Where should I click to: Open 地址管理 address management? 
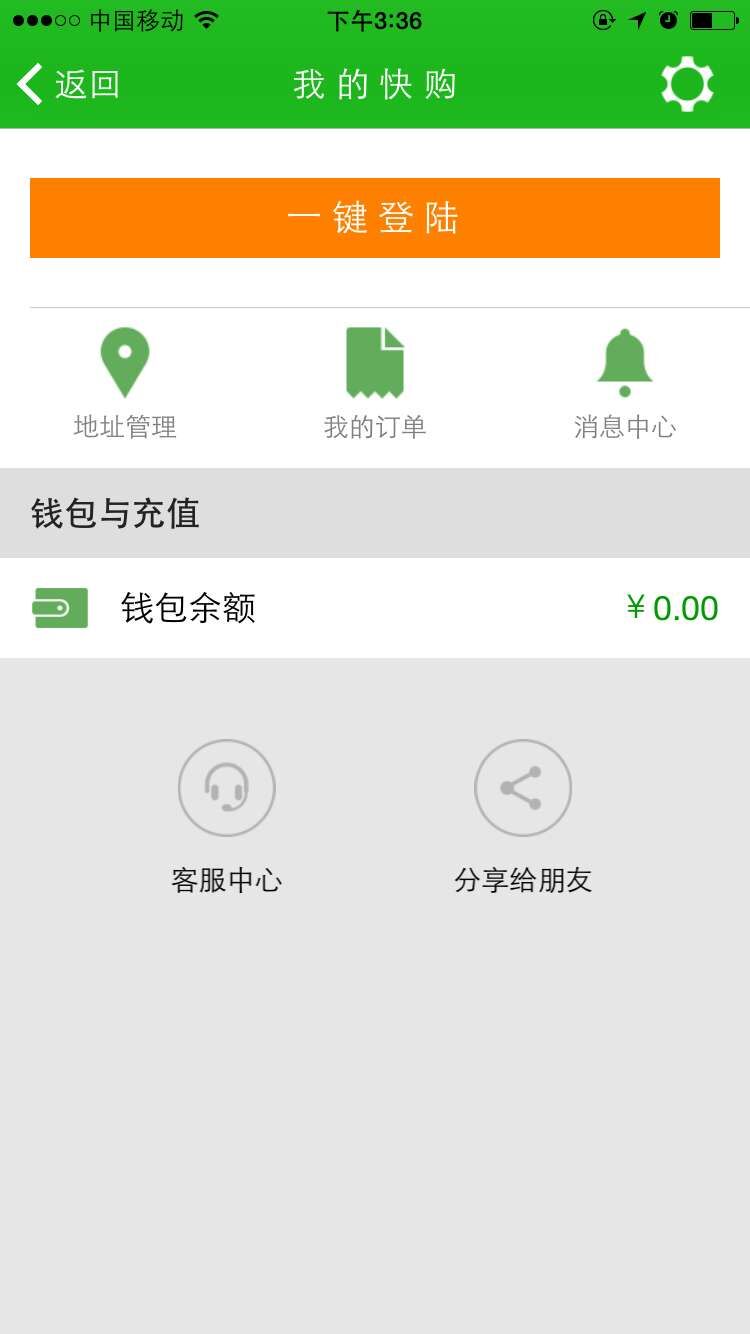click(x=125, y=385)
